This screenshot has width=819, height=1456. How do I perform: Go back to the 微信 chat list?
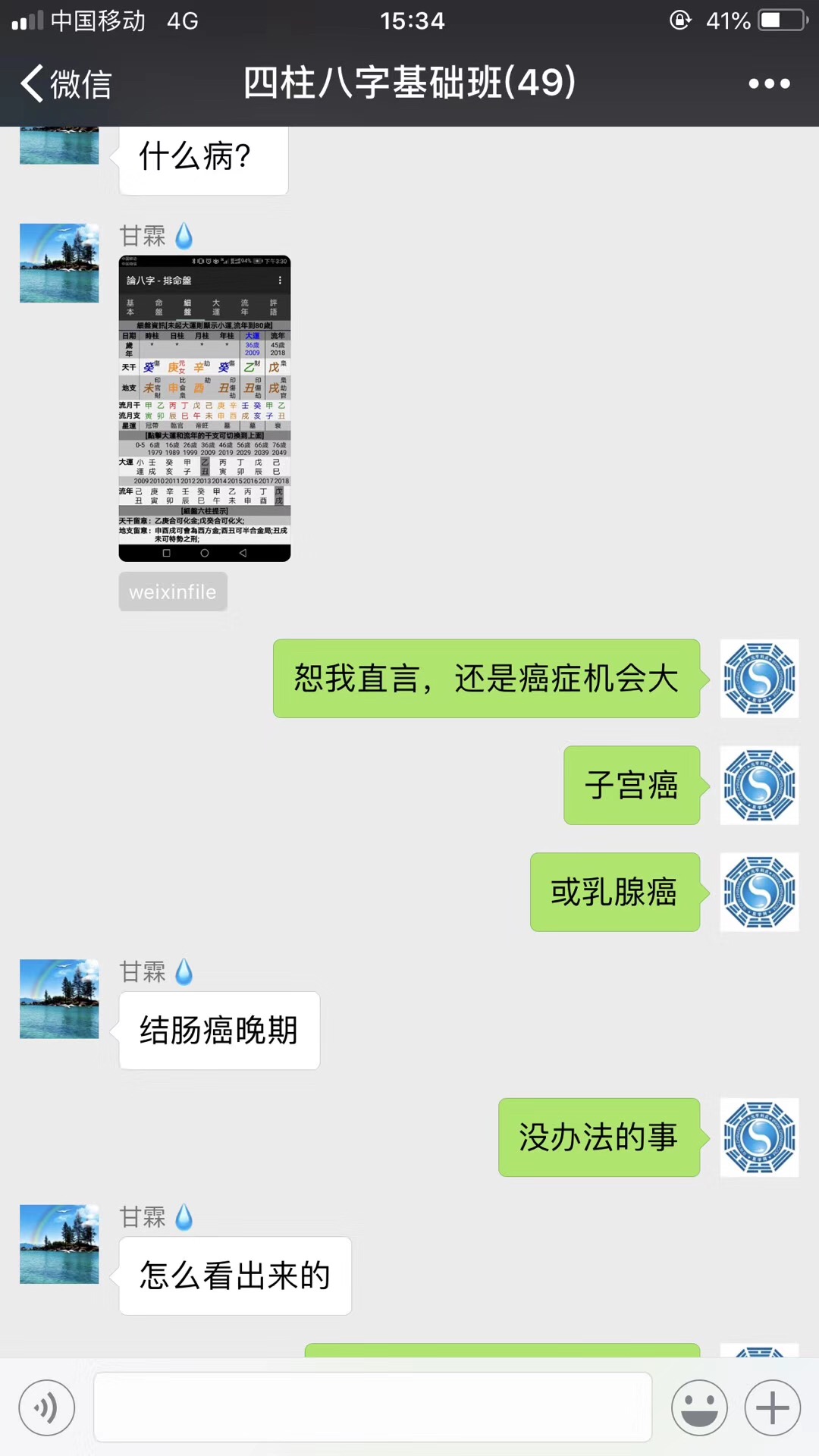pyautogui.click(x=65, y=83)
